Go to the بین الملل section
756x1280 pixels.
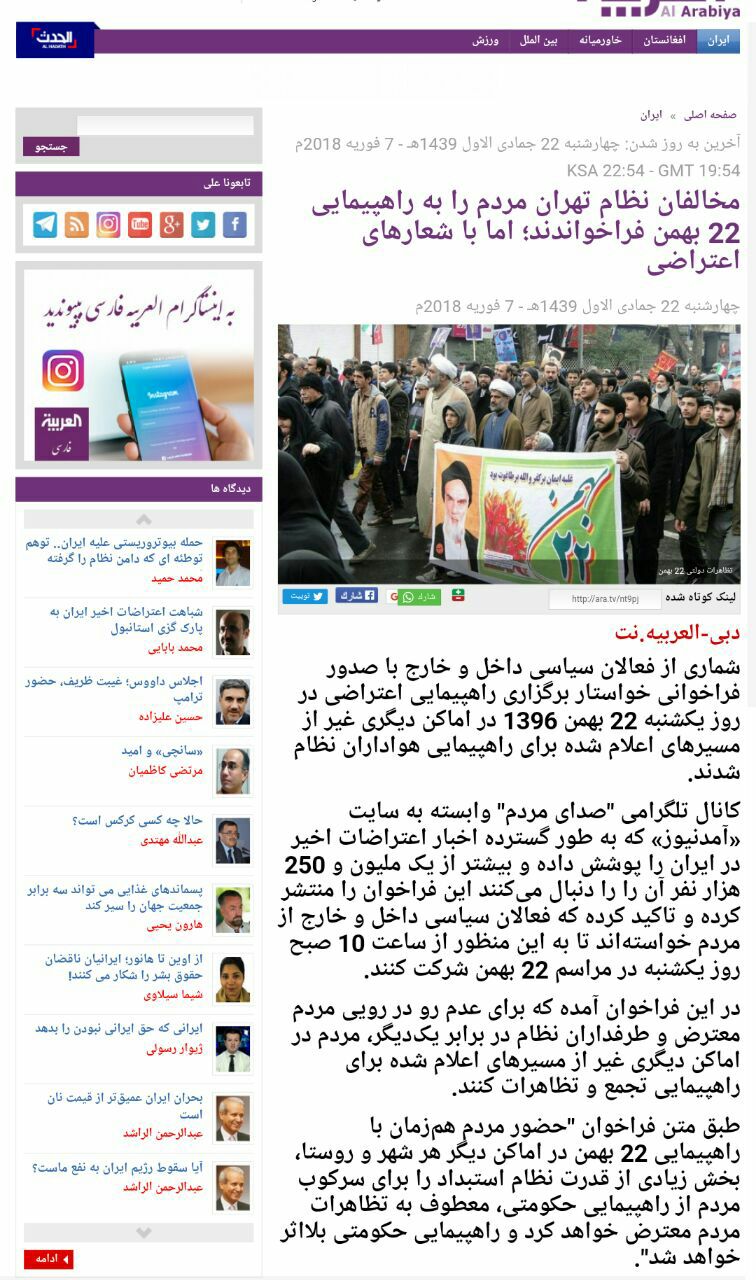coord(538,41)
